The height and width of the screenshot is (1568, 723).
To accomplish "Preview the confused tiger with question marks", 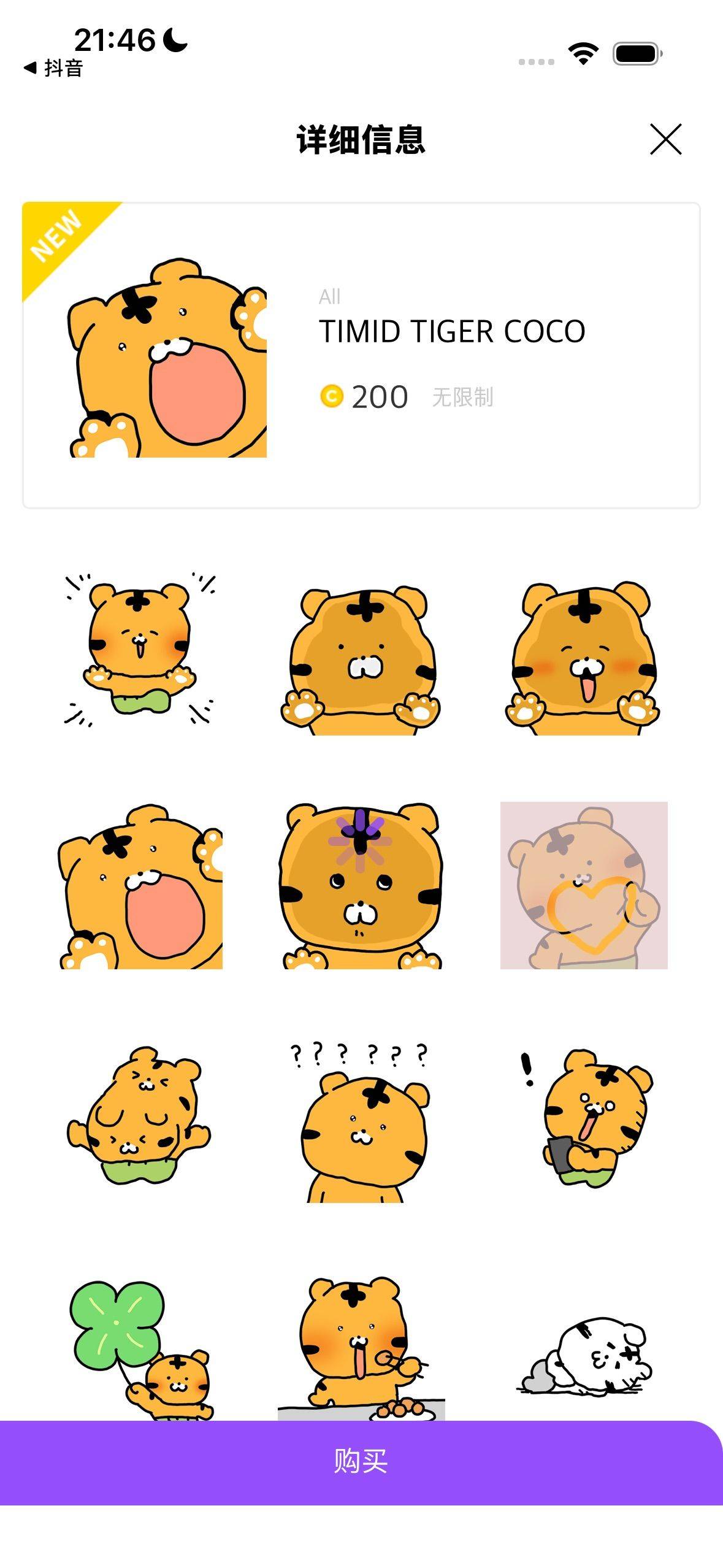I will 362,1121.
